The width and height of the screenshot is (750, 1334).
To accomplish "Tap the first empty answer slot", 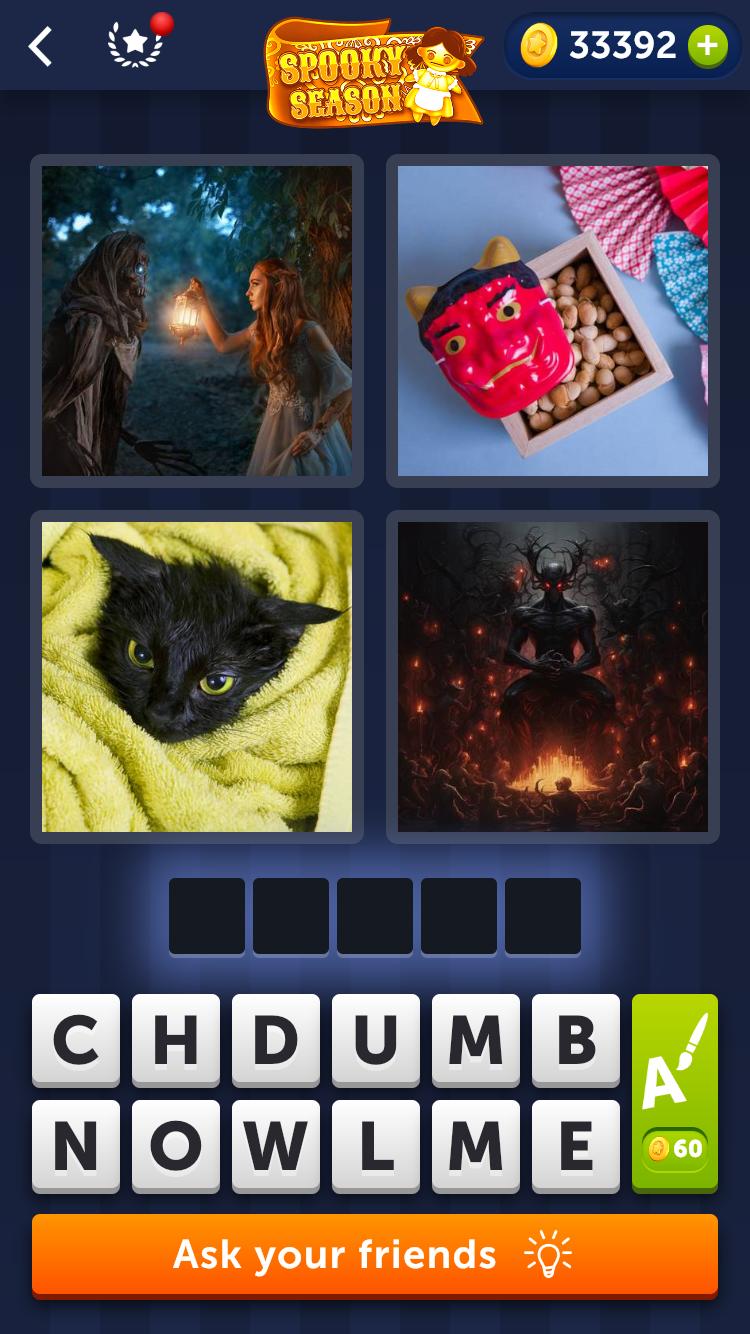I will tap(207, 916).
